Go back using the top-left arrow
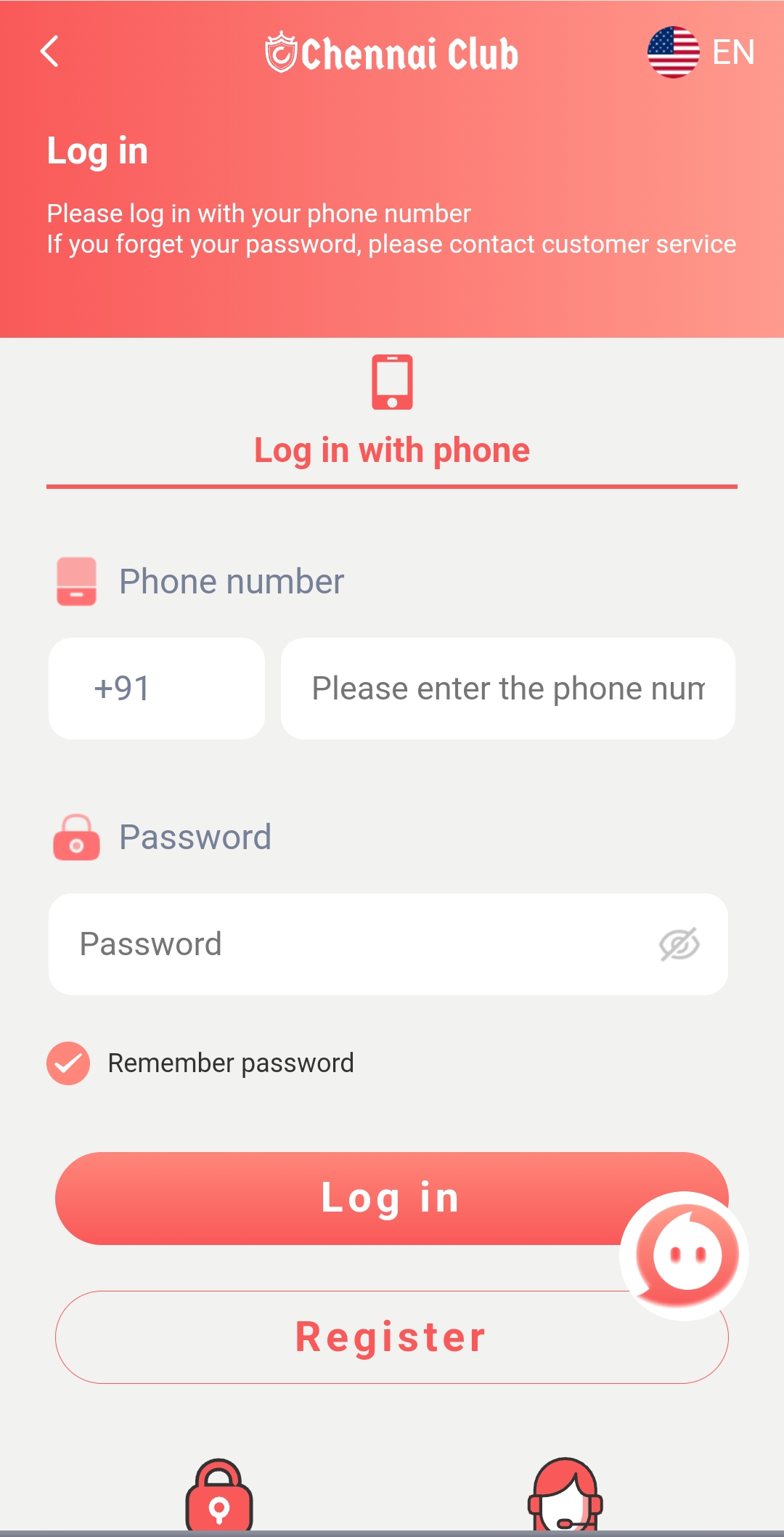 (49, 52)
